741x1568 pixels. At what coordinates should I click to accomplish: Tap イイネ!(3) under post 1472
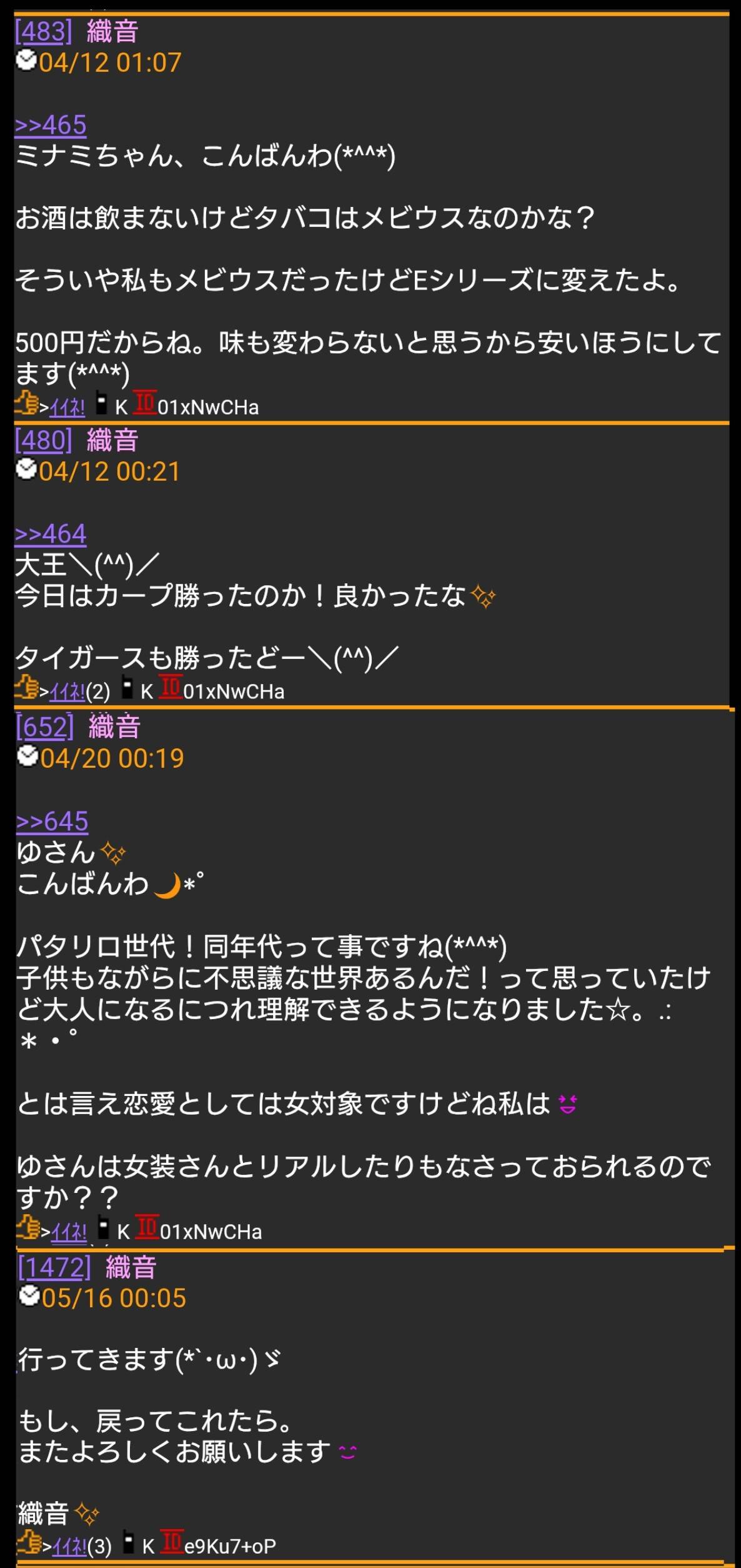point(82,1547)
